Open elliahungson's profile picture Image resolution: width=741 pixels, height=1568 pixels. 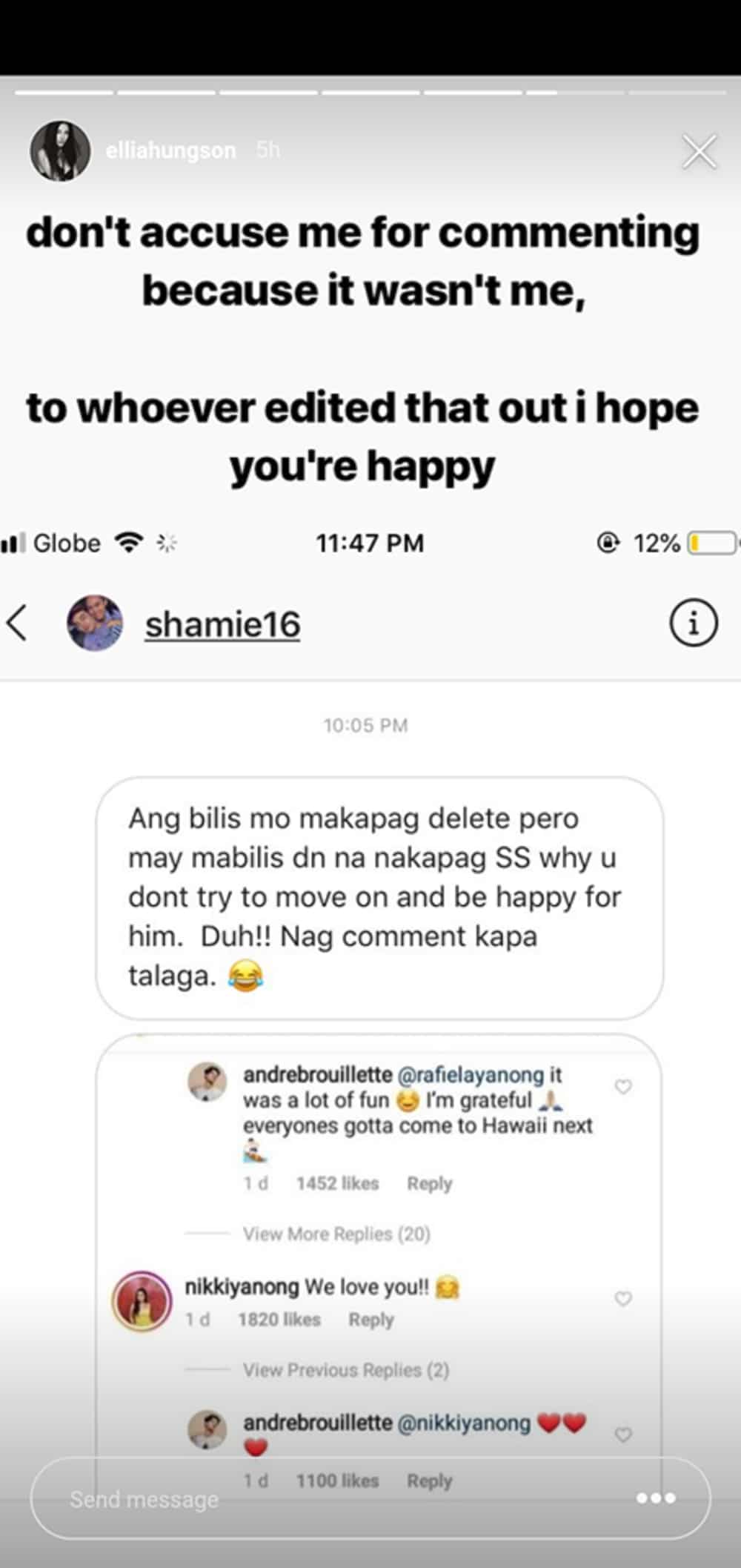[x=59, y=151]
